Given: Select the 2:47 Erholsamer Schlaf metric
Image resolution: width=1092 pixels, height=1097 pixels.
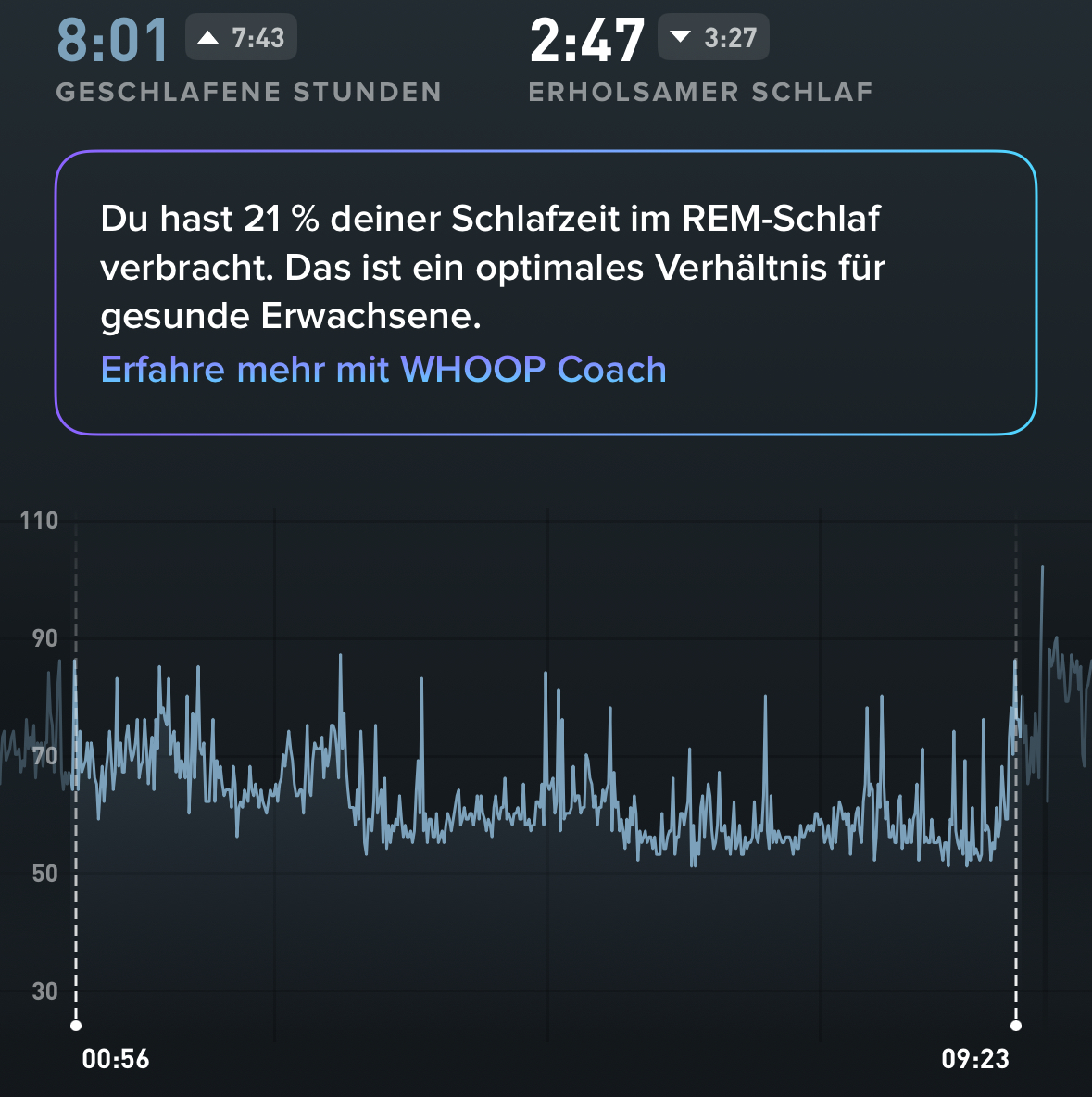Looking at the screenshot, I should click(586, 42).
